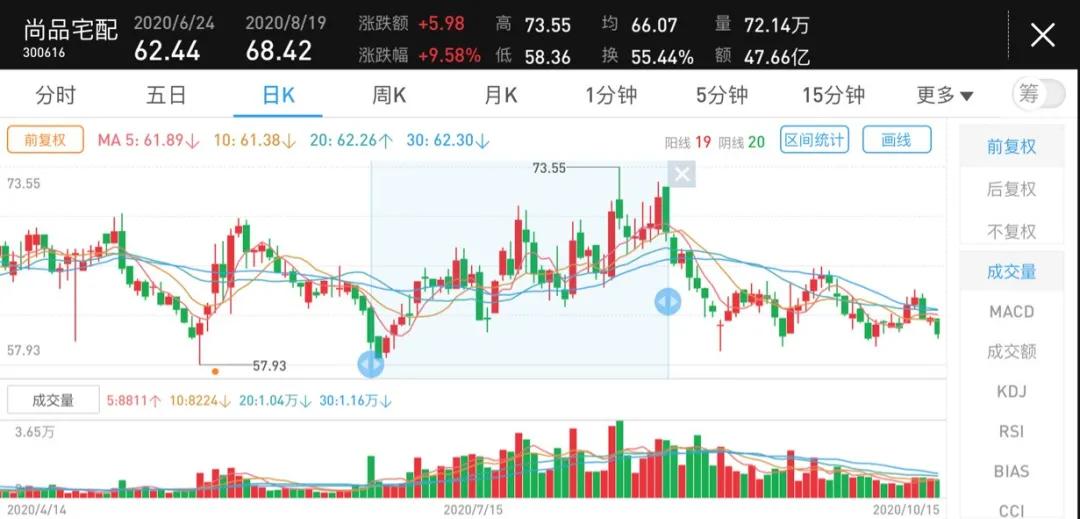Viewport: 1080px width, 519px height.
Task: Select the 周K weekly chart tab
Action: [x=389, y=96]
